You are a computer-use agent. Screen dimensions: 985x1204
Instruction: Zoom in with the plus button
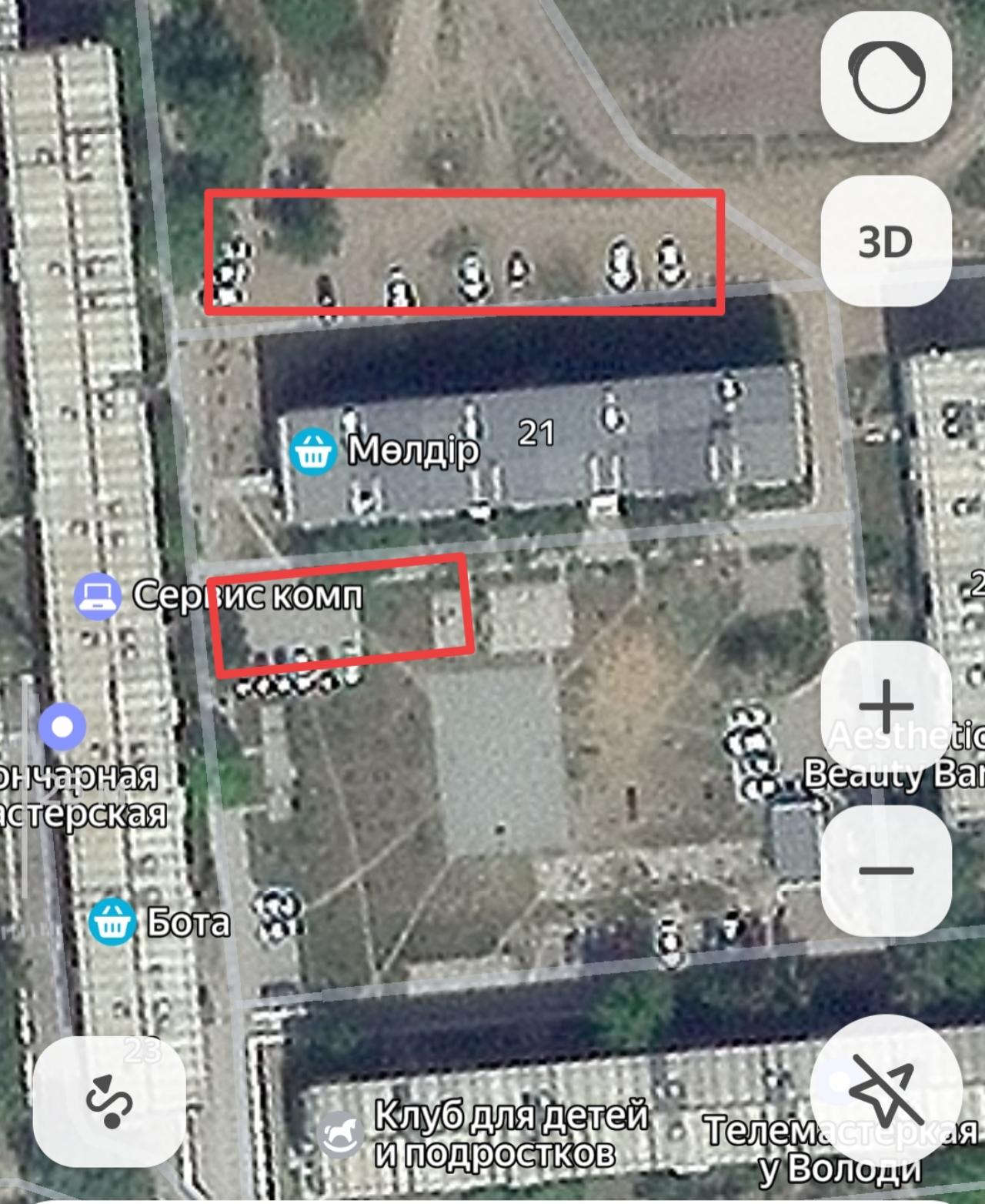point(886,706)
